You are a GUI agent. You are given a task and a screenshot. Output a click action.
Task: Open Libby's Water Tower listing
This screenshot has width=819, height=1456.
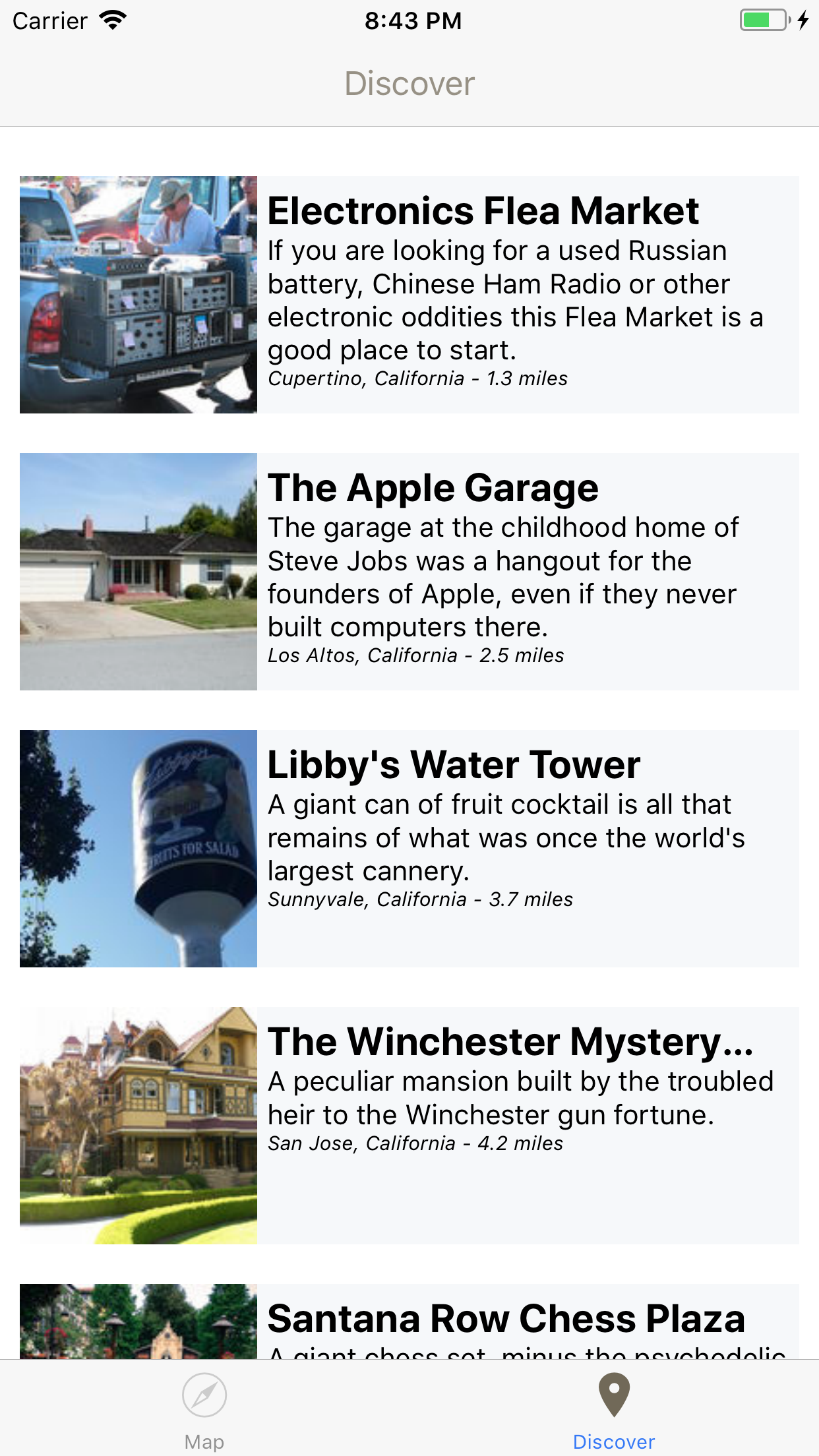tap(409, 849)
